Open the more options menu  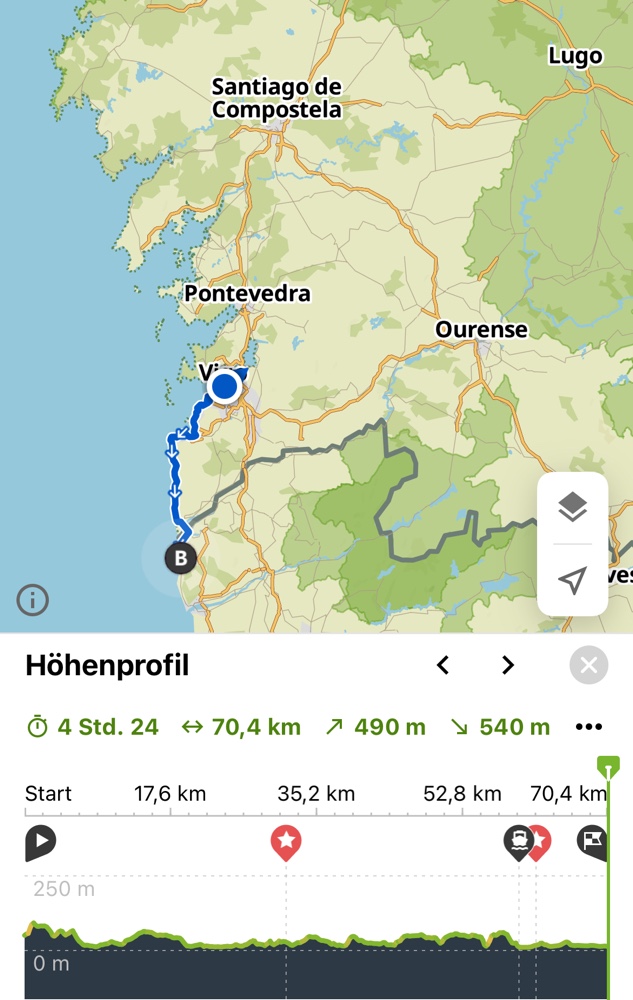(589, 727)
